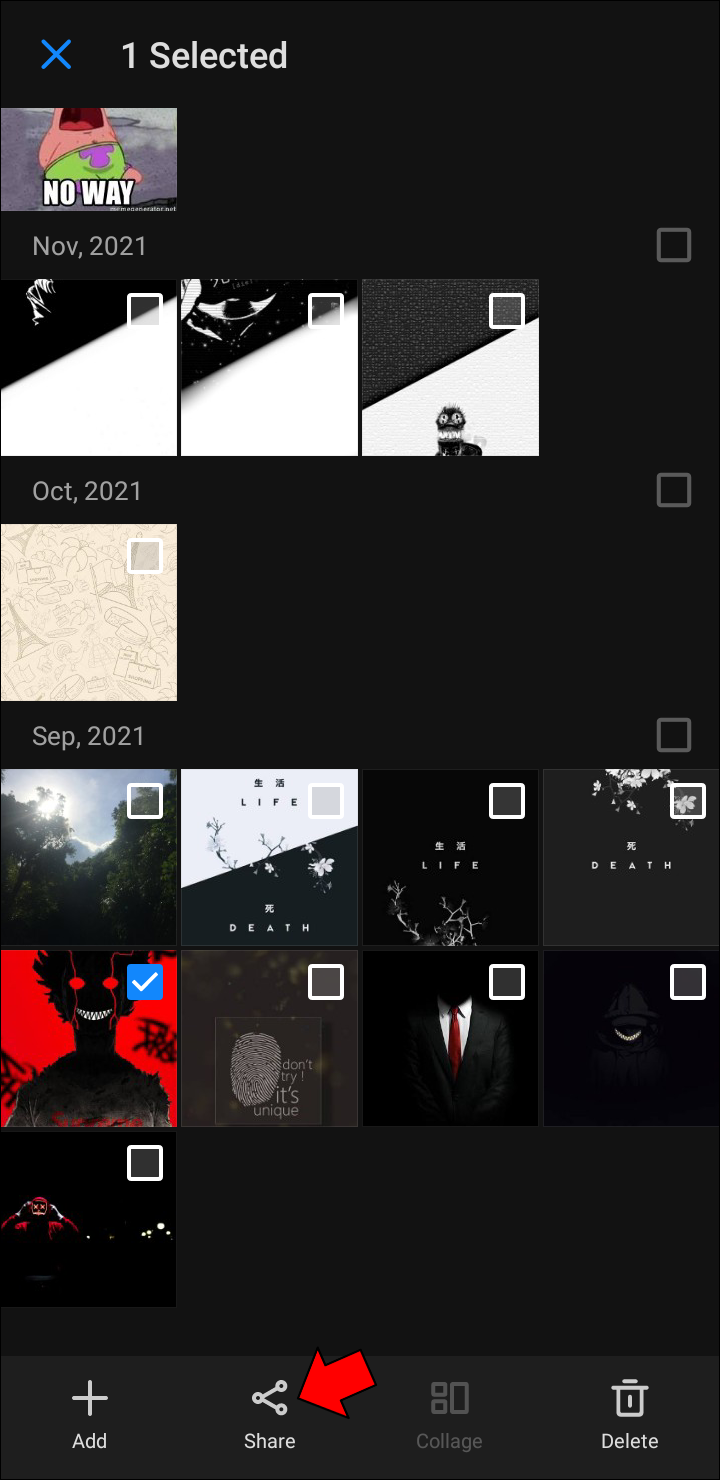Uncheck the red demon artwork photo
This screenshot has height=1480, width=720.
tap(145, 982)
